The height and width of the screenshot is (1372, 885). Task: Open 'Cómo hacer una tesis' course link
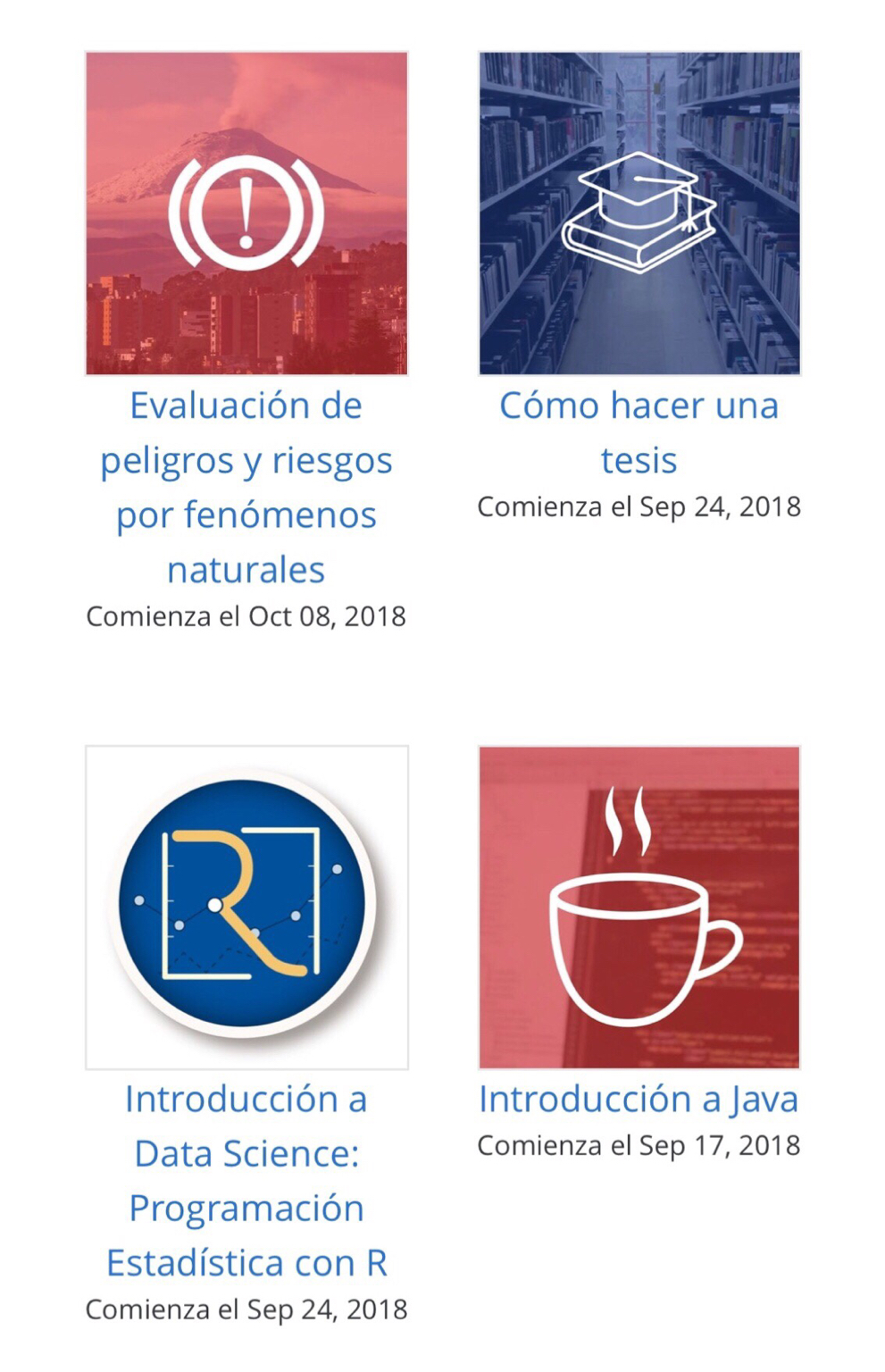639,432
